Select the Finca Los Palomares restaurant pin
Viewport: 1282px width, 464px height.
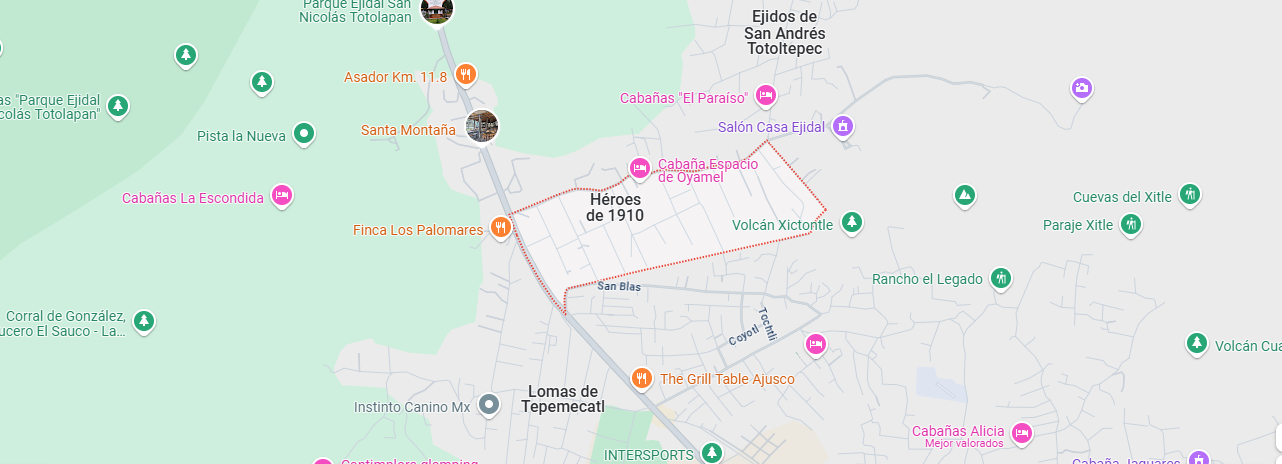pyautogui.click(x=501, y=228)
